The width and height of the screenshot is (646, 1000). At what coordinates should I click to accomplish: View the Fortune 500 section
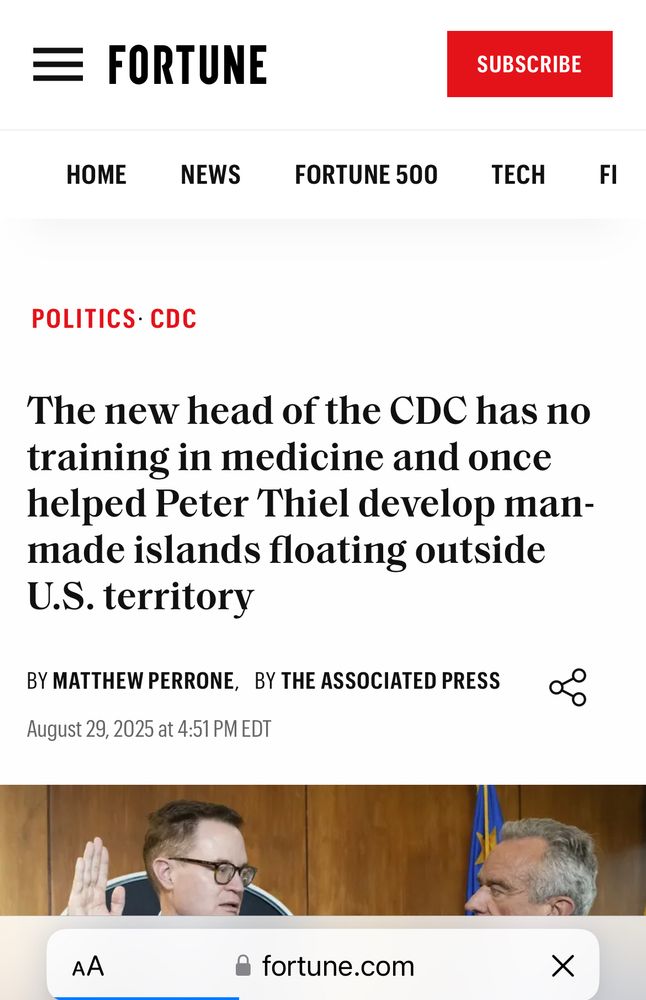366,175
